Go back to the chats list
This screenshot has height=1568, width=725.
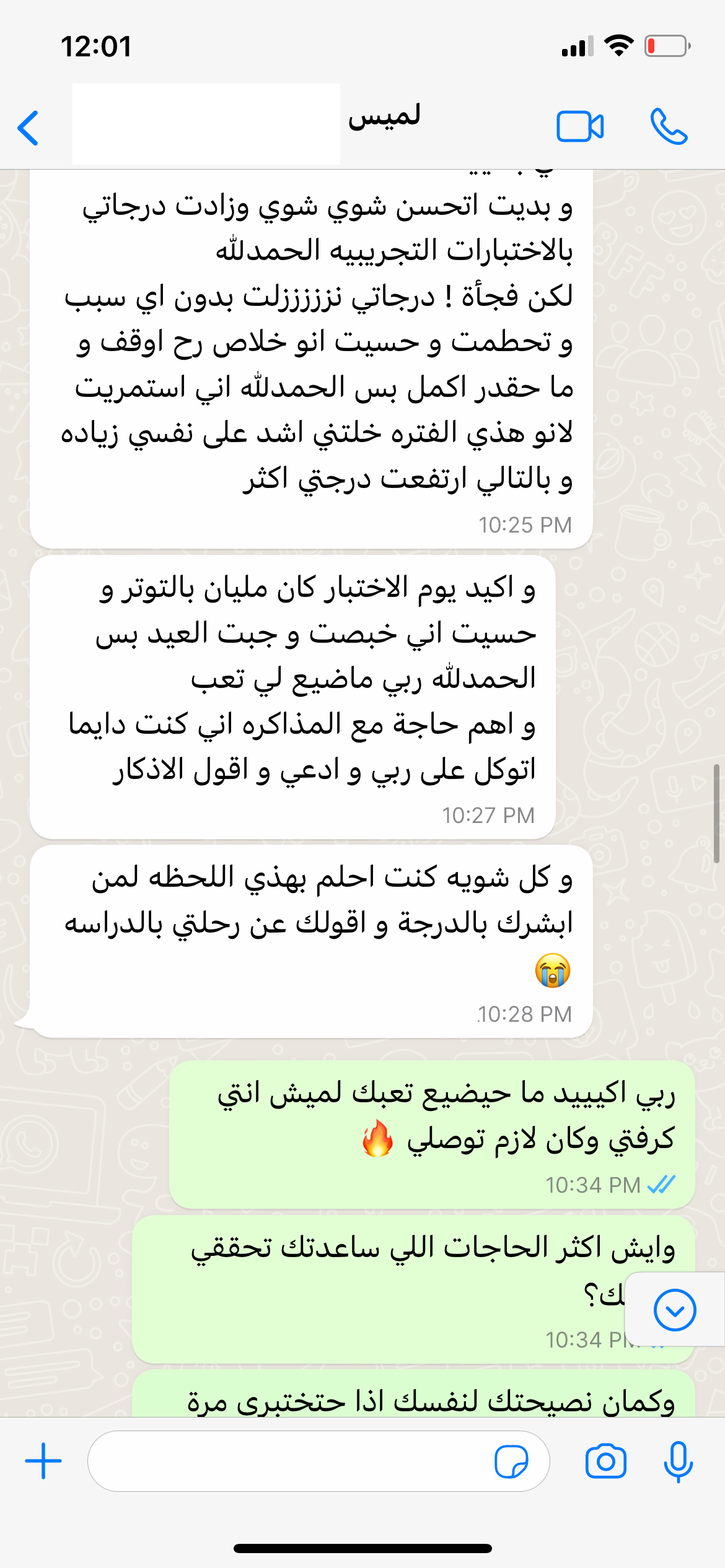[x=29, y=128]
